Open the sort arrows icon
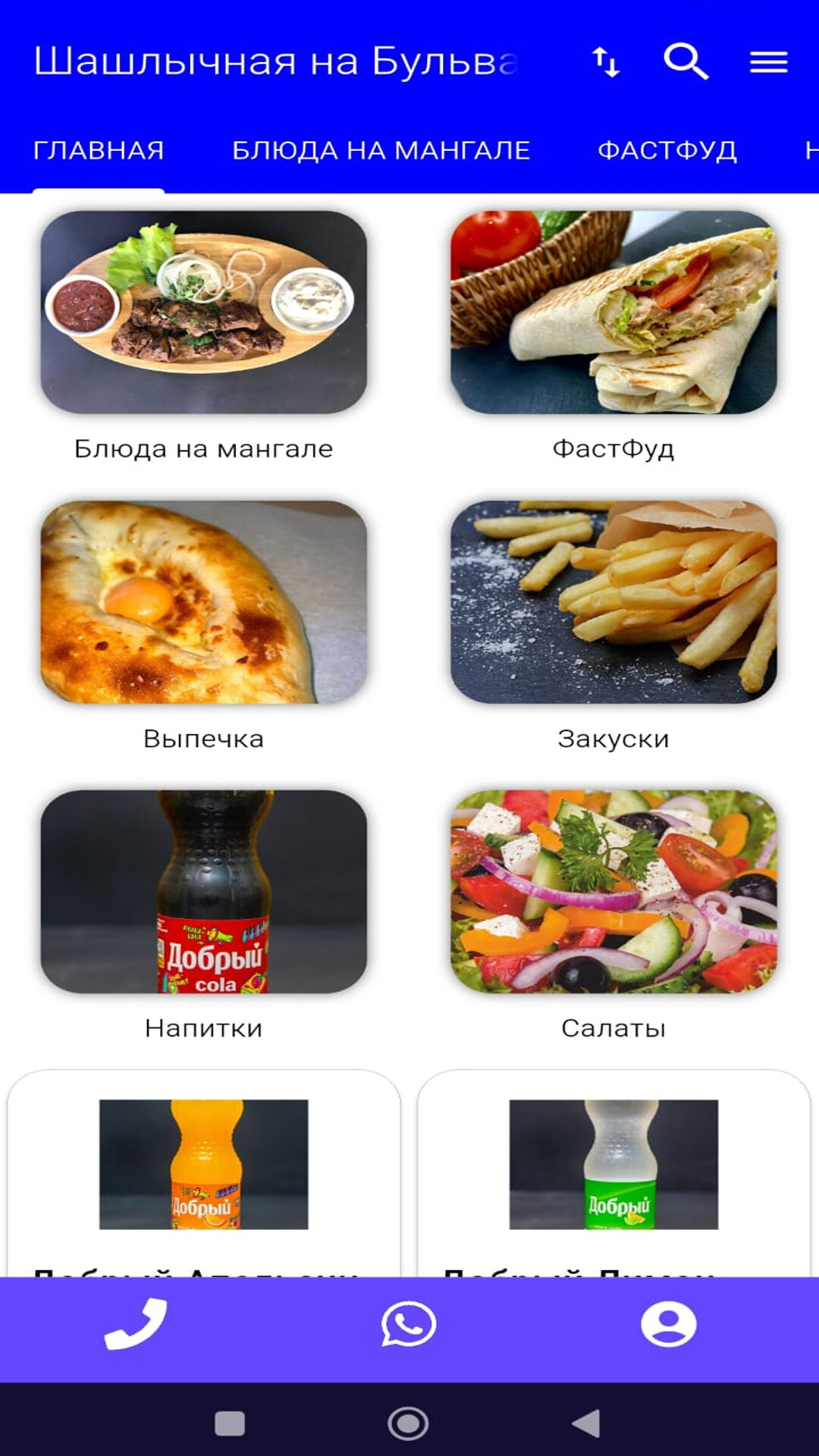Screen dimensions: 819x1456 (606, 62)
